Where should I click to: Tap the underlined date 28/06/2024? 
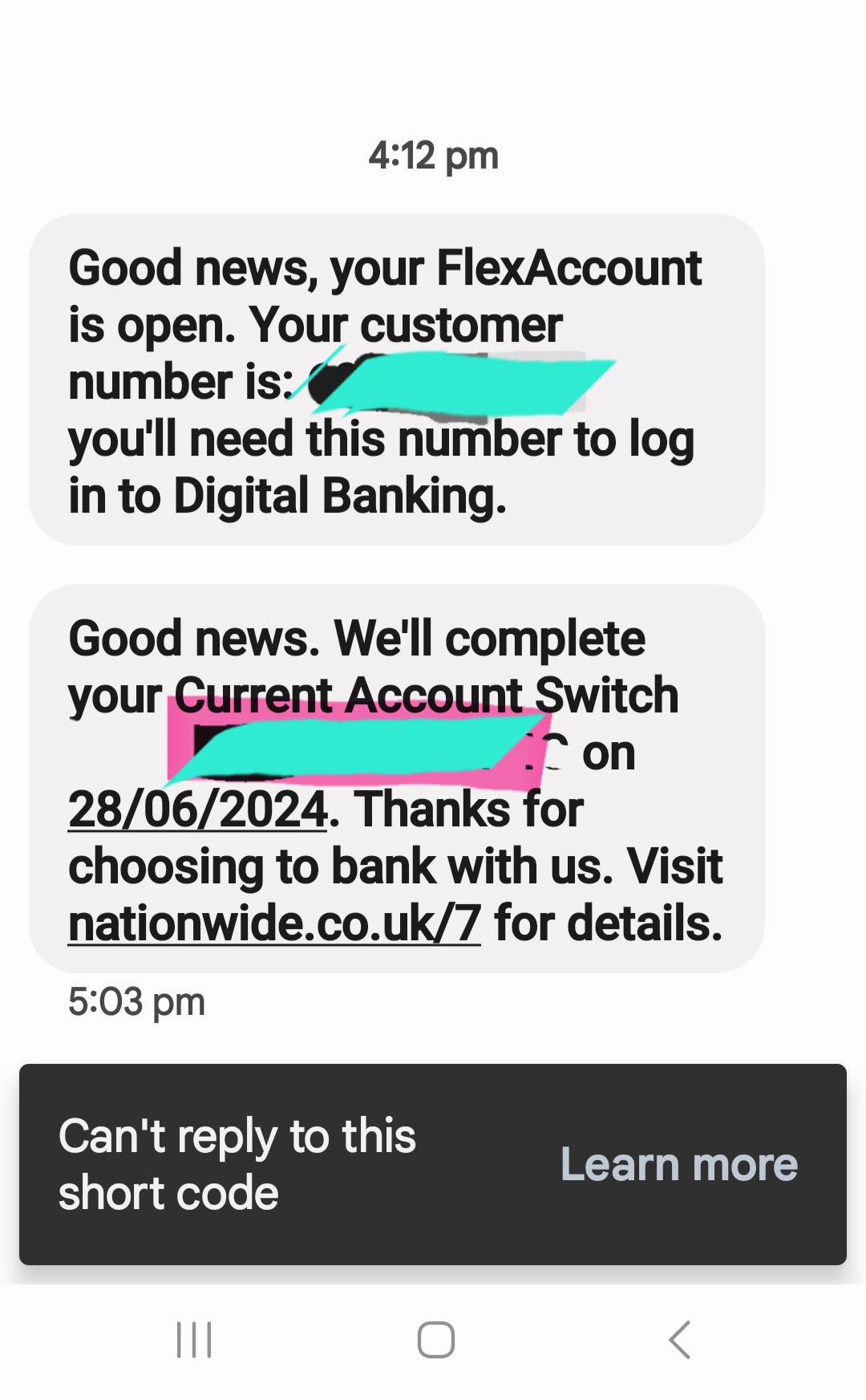coord(198,809)
